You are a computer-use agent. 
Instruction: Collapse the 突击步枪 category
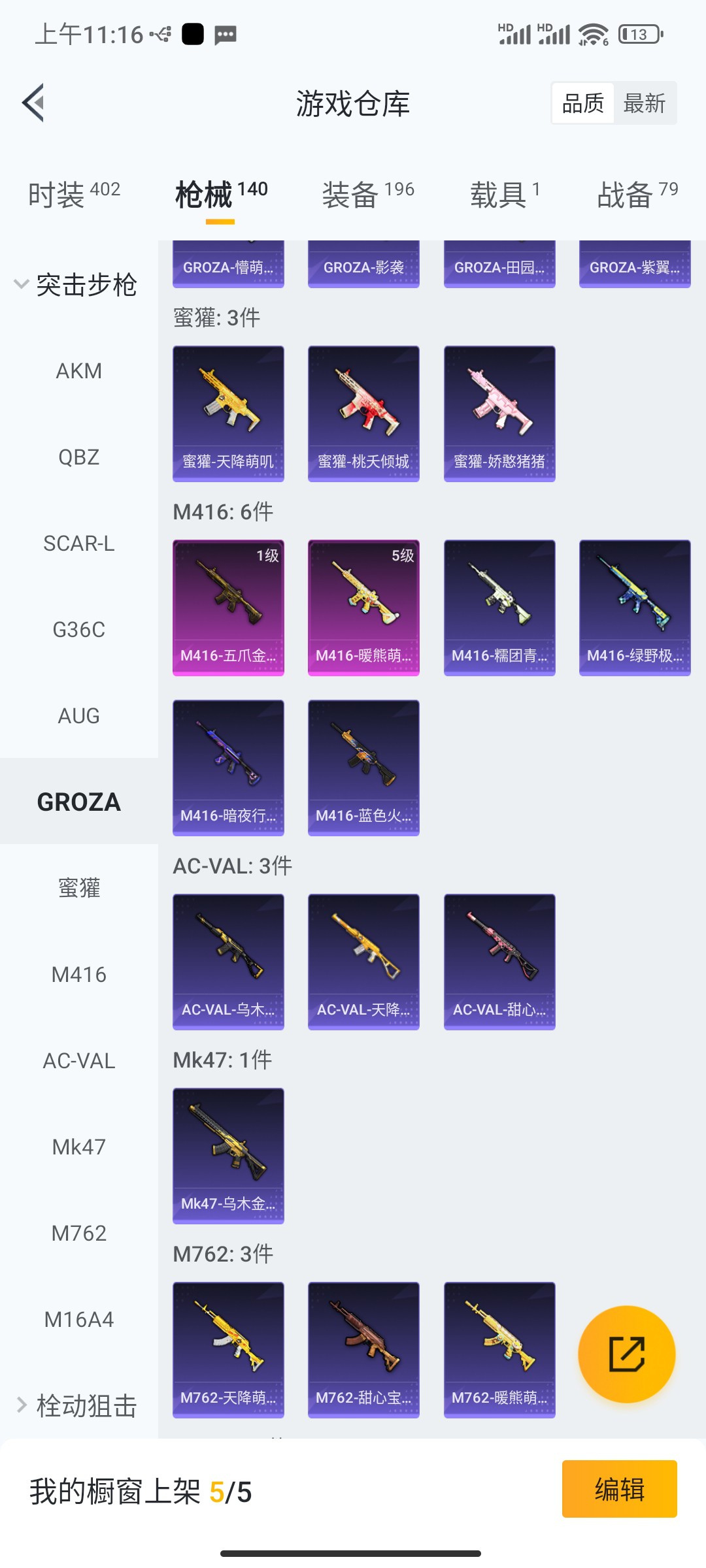pyautogui.click(x=75, y=284)
